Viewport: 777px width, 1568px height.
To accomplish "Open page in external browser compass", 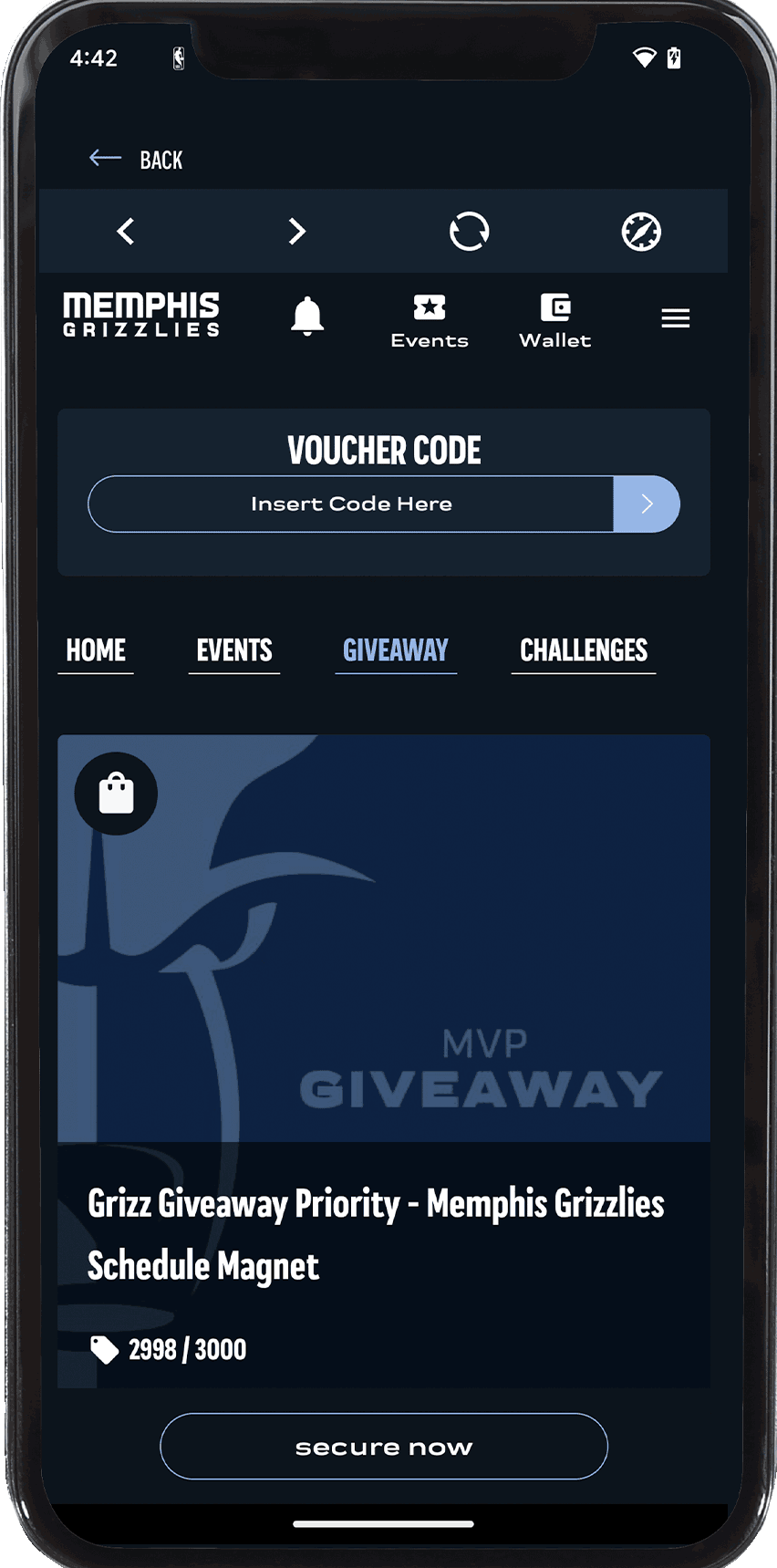I will 641,232.
